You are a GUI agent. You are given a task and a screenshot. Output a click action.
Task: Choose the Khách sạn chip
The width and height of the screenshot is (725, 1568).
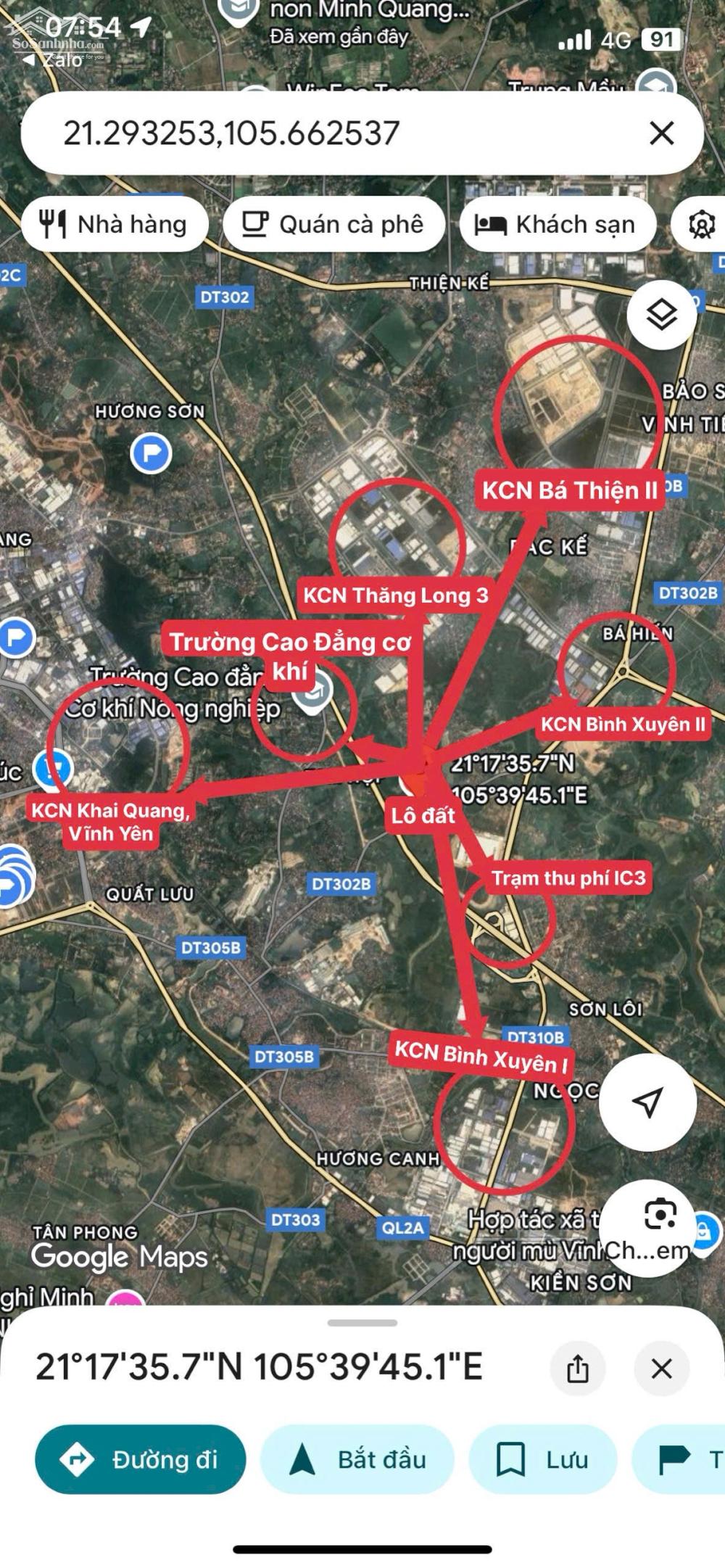pos(557,225)
